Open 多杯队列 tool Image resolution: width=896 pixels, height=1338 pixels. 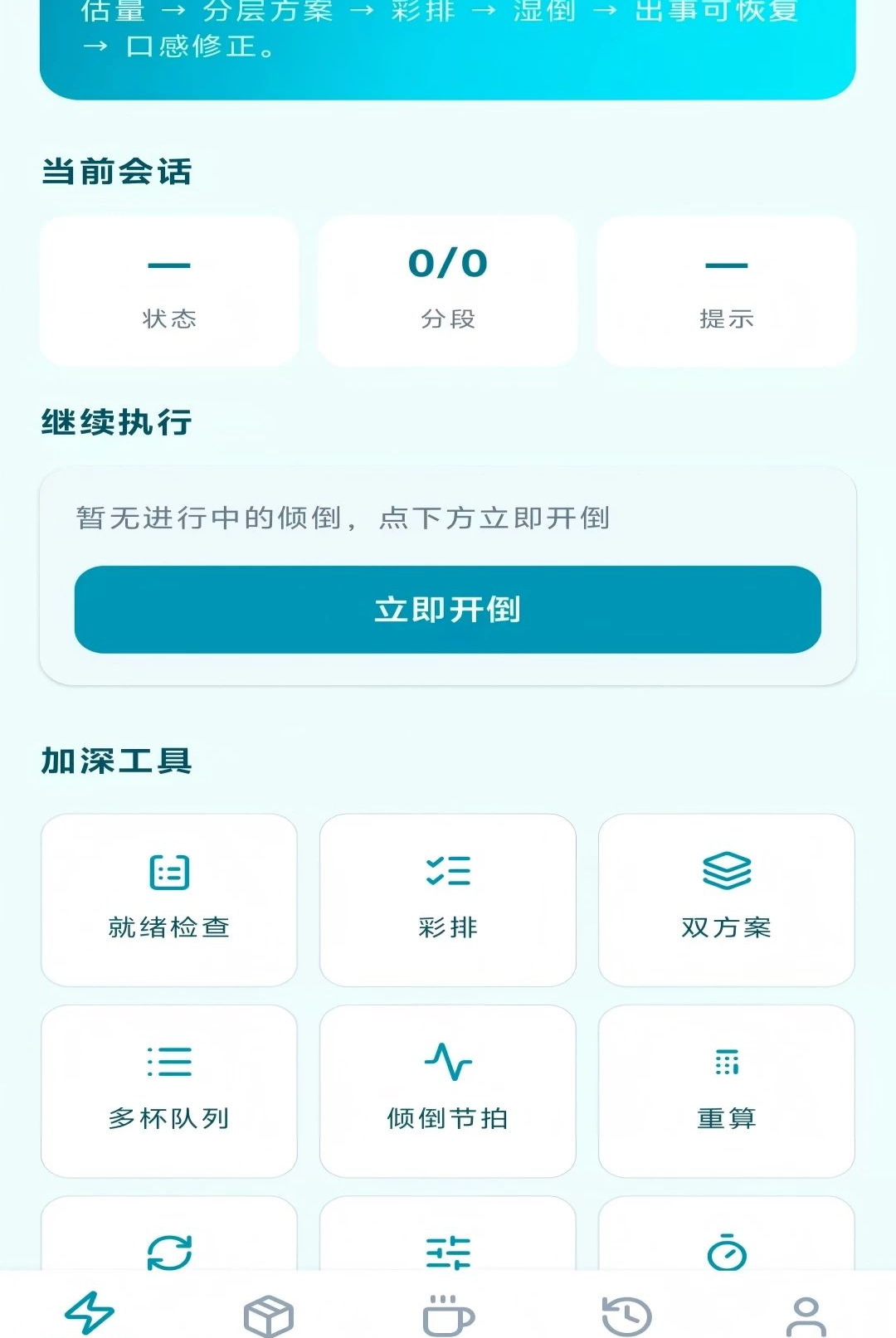click(x=169, y=1091)
